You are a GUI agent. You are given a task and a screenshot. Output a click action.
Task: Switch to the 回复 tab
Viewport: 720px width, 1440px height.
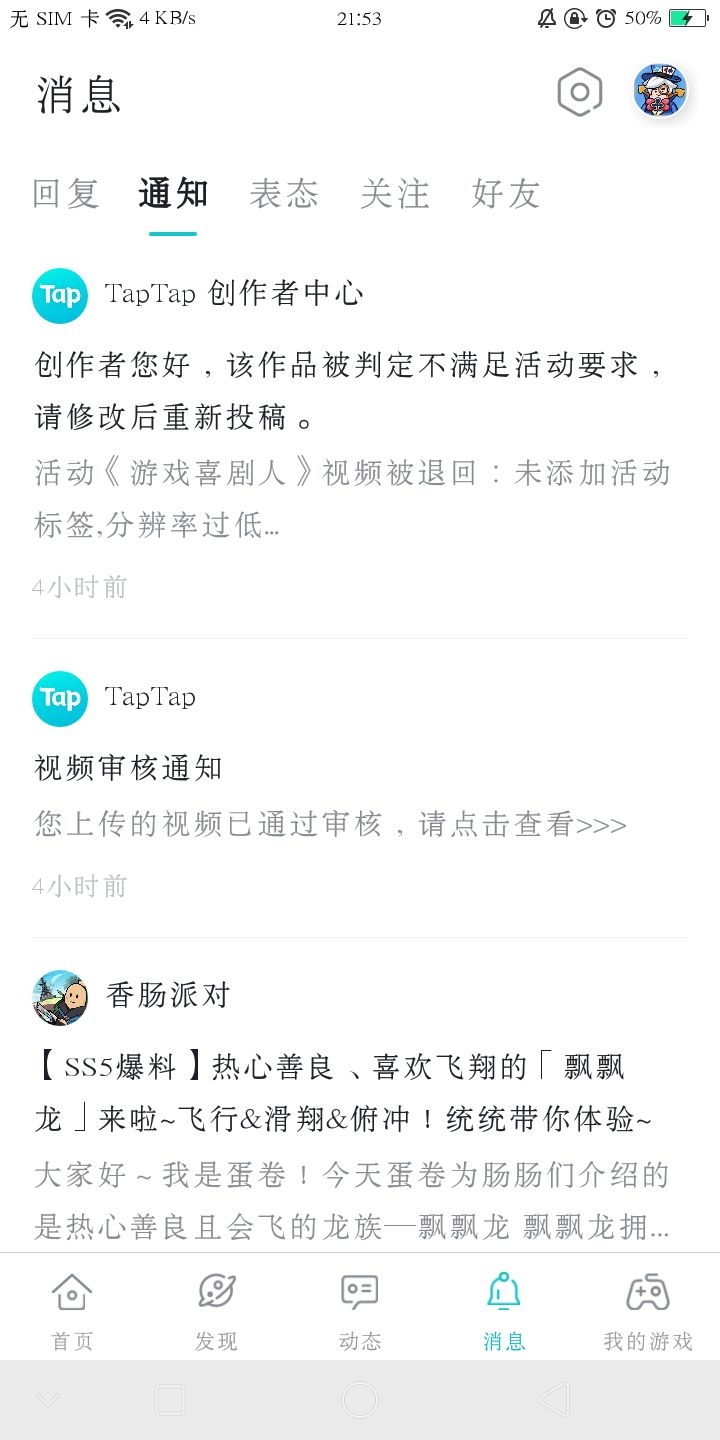pyautogui.click(x=66, y=193)
